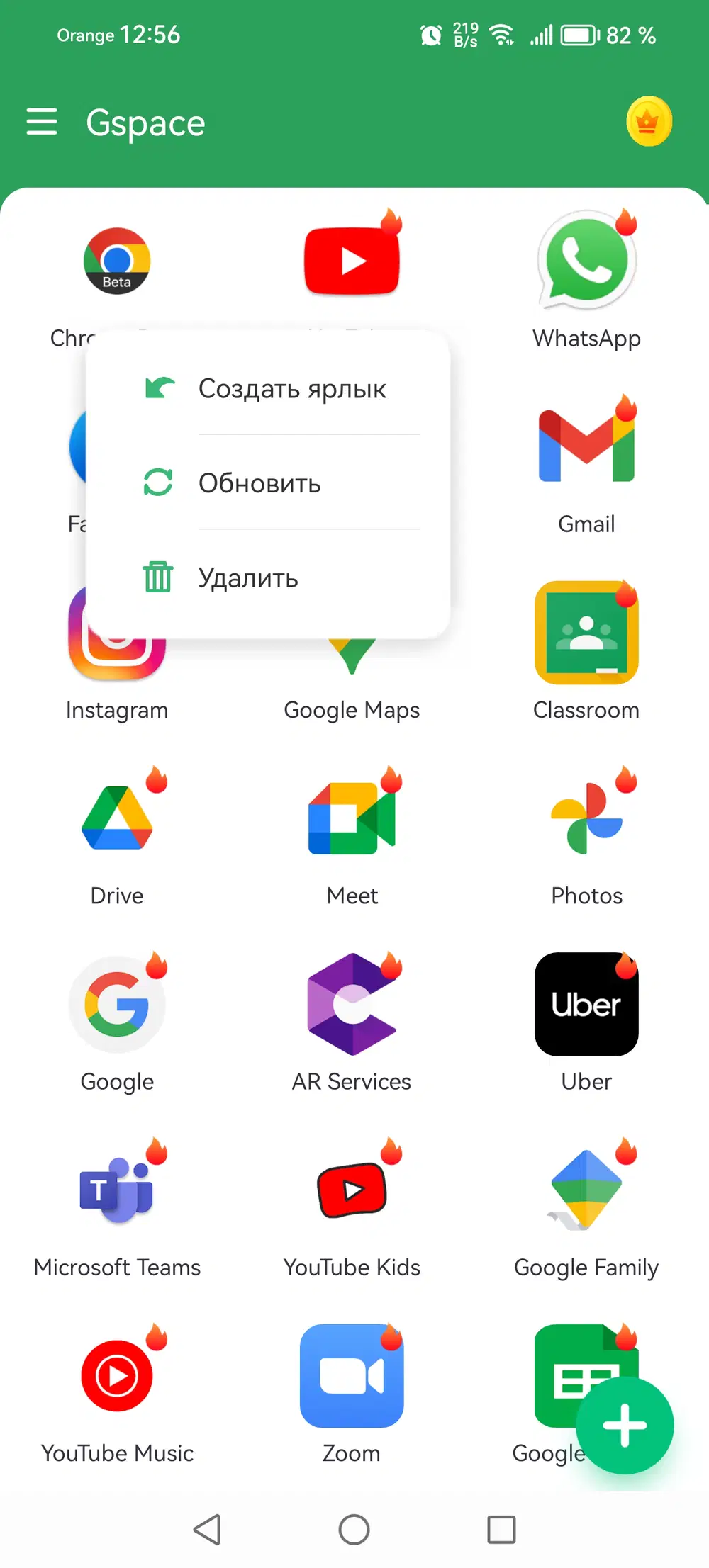709x1568 pixels.
Task: Select Удалить to remove the app
Action: pyautogui.click(x=247, y=578)
